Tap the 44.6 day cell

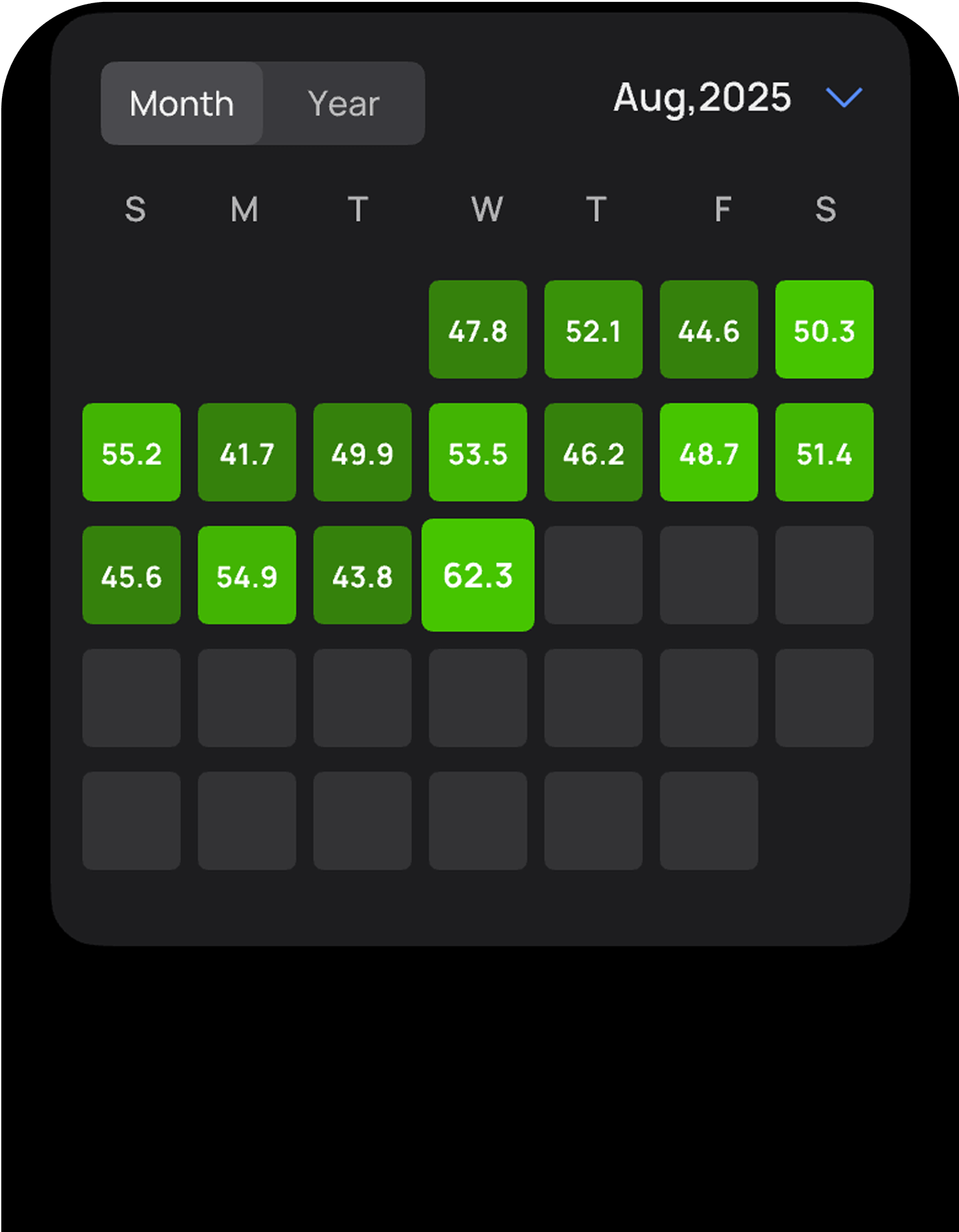coord(709,329)
